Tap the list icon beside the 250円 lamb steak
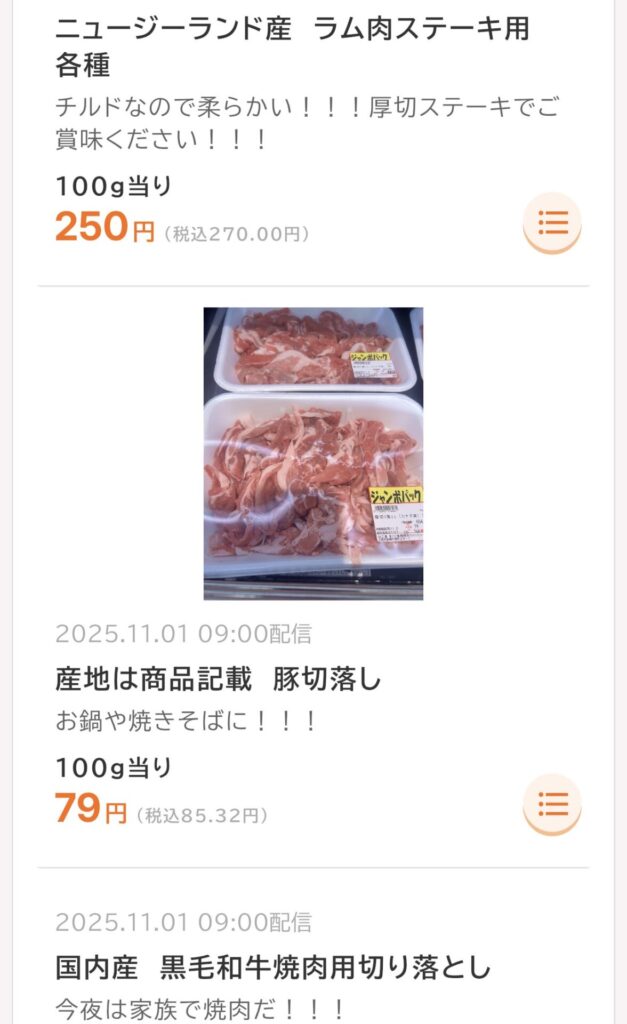627x1024 pixels. [x=552, y=222]
